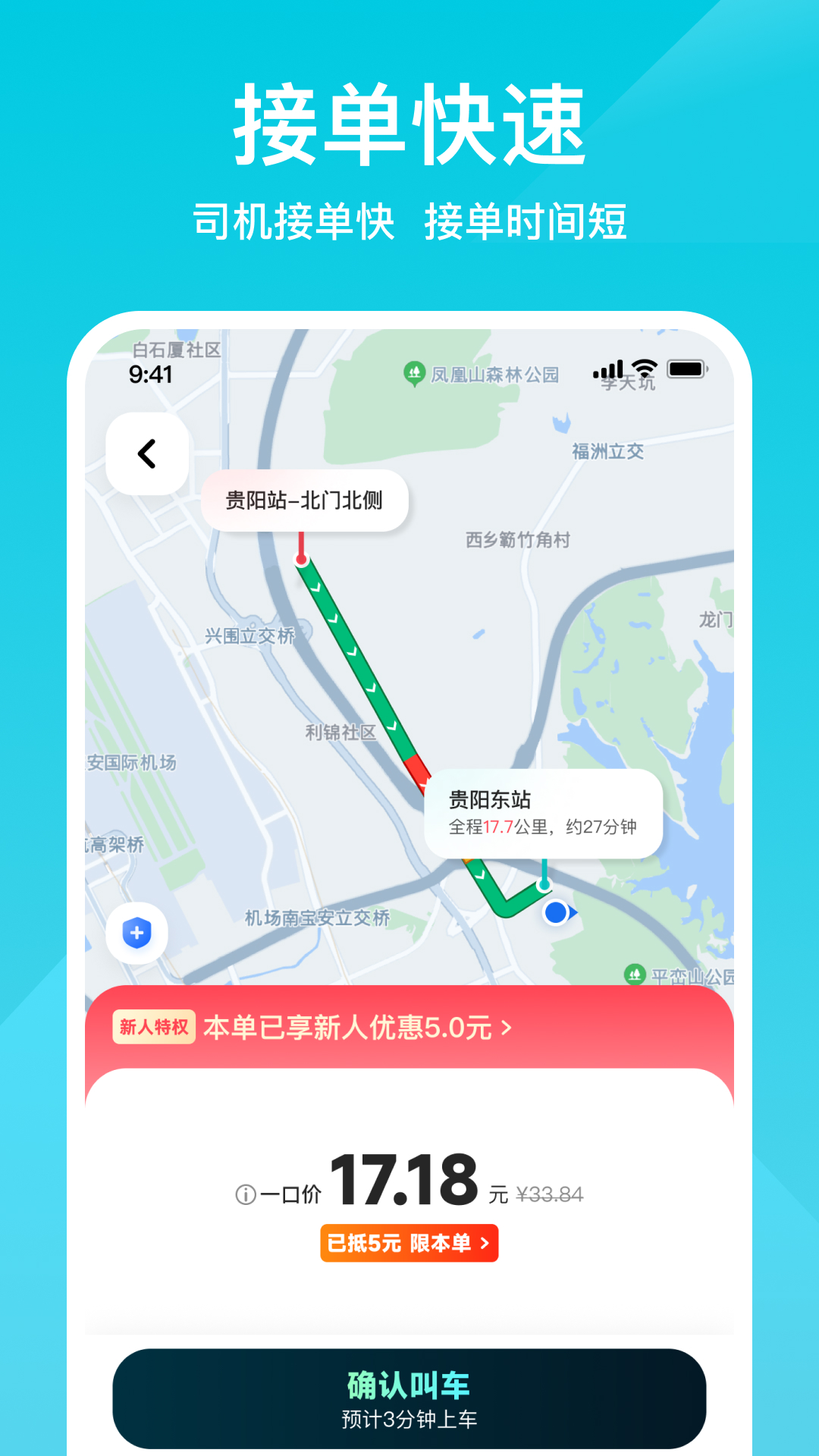The image size is (819, 1456).
Task: Select the 平峦山公园 park icon
Action: [x=636, y=976]
